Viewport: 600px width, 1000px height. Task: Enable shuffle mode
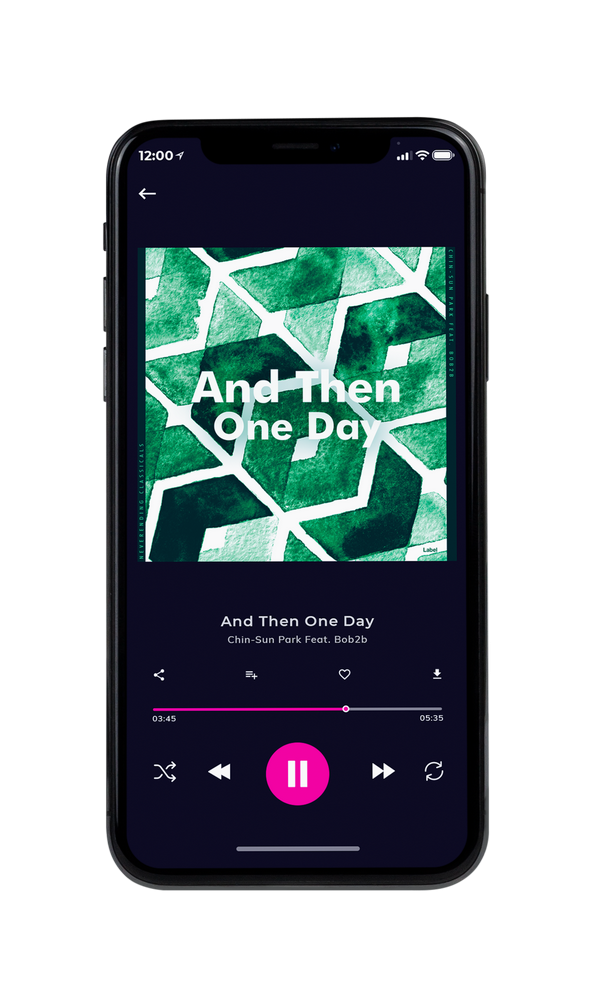tap(165, 772)
